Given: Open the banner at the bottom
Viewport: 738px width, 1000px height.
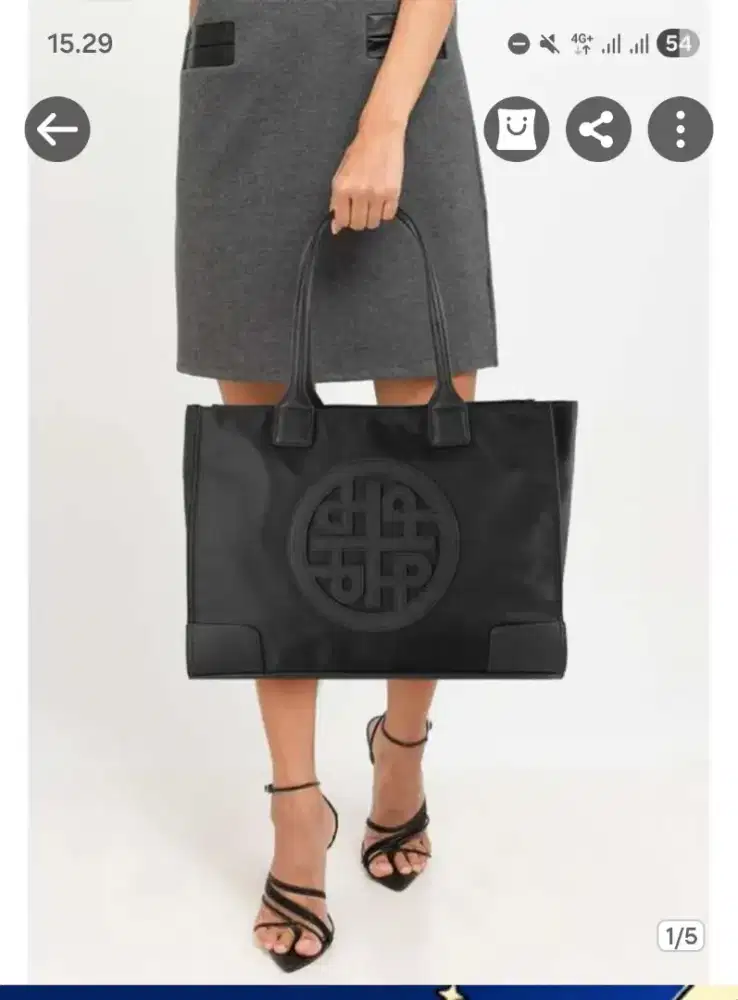Looking at the screenshot, I should coord(369,990).
